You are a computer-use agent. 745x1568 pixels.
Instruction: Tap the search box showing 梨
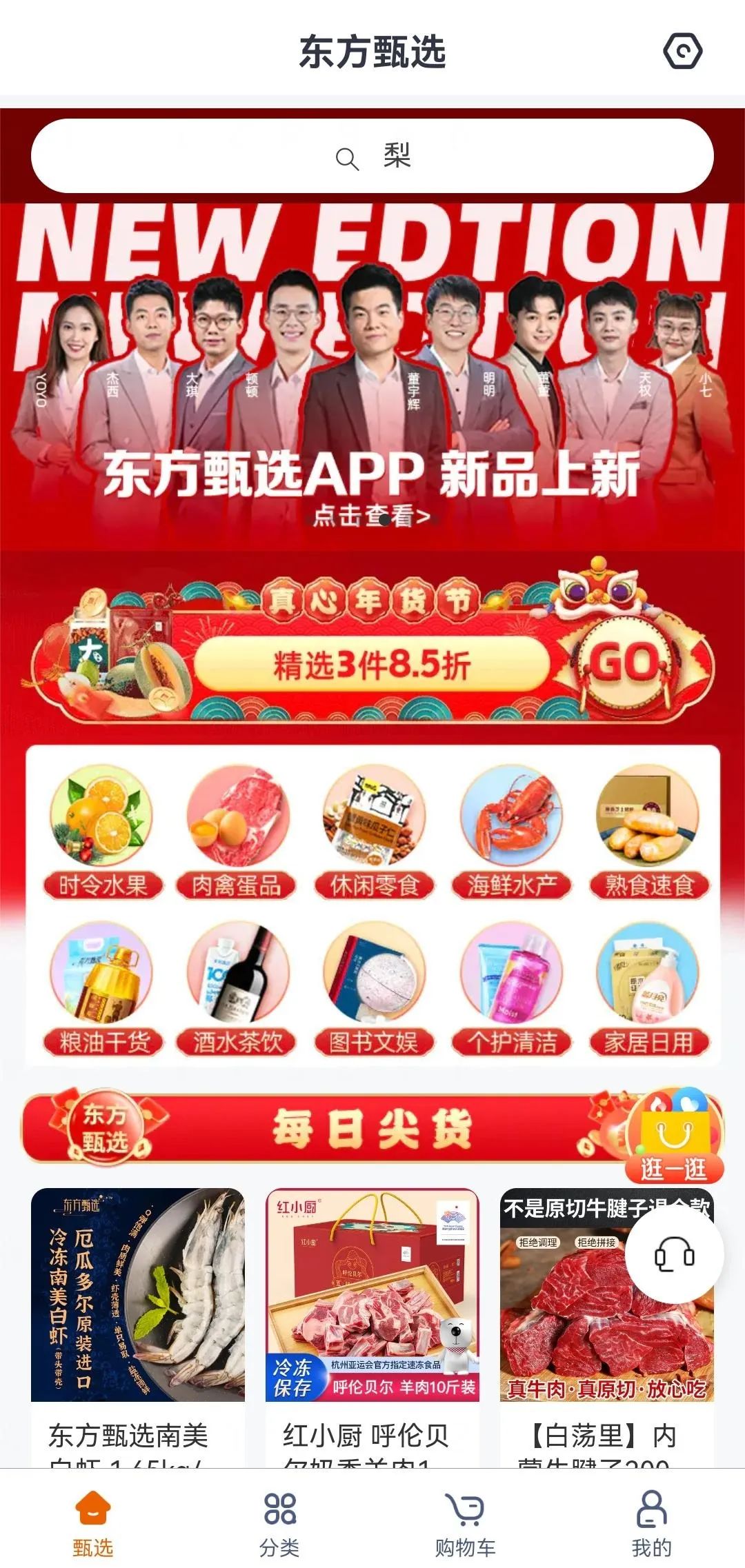[x=372, y=157]
